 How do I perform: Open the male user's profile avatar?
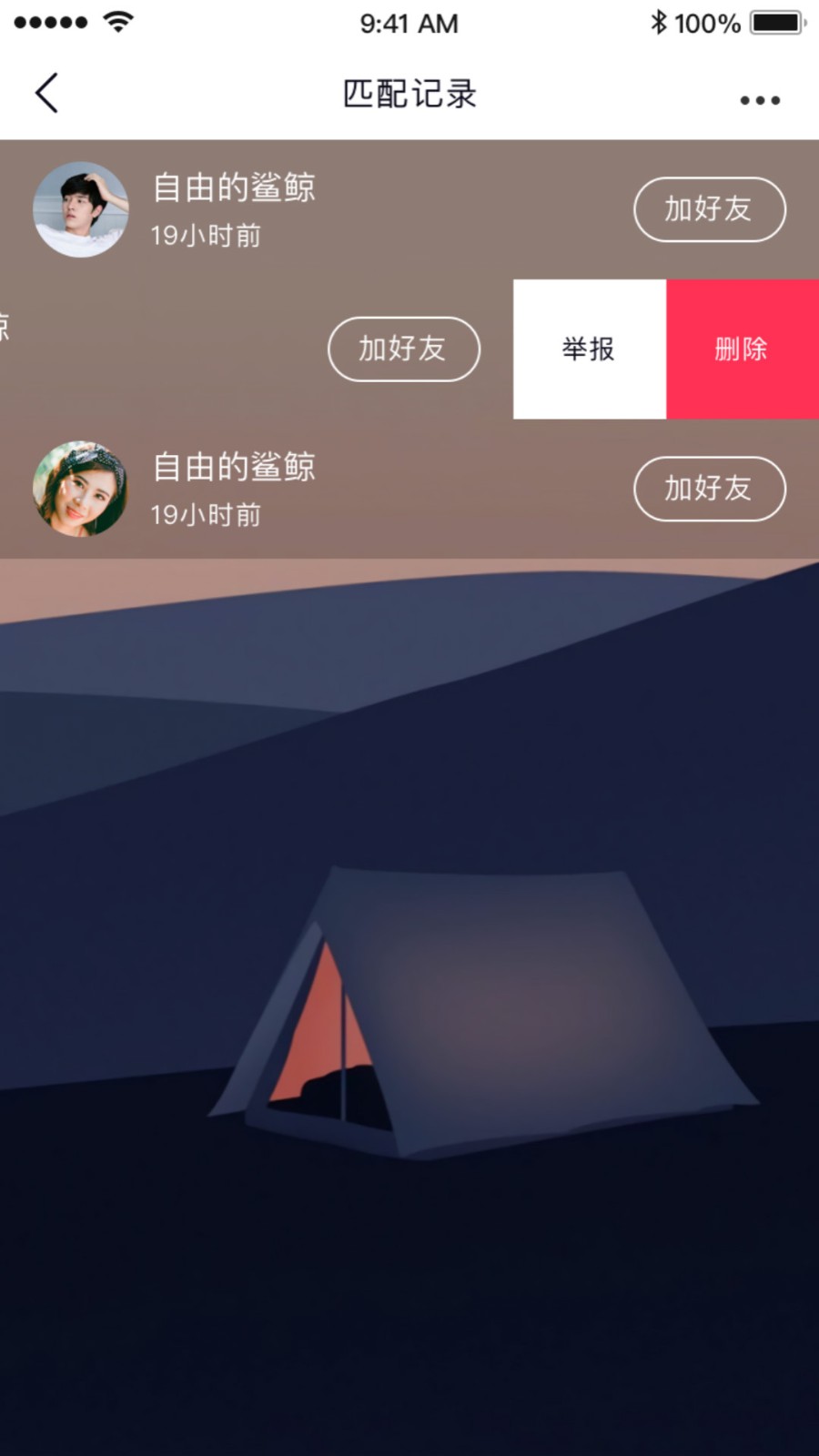[80, 209]
